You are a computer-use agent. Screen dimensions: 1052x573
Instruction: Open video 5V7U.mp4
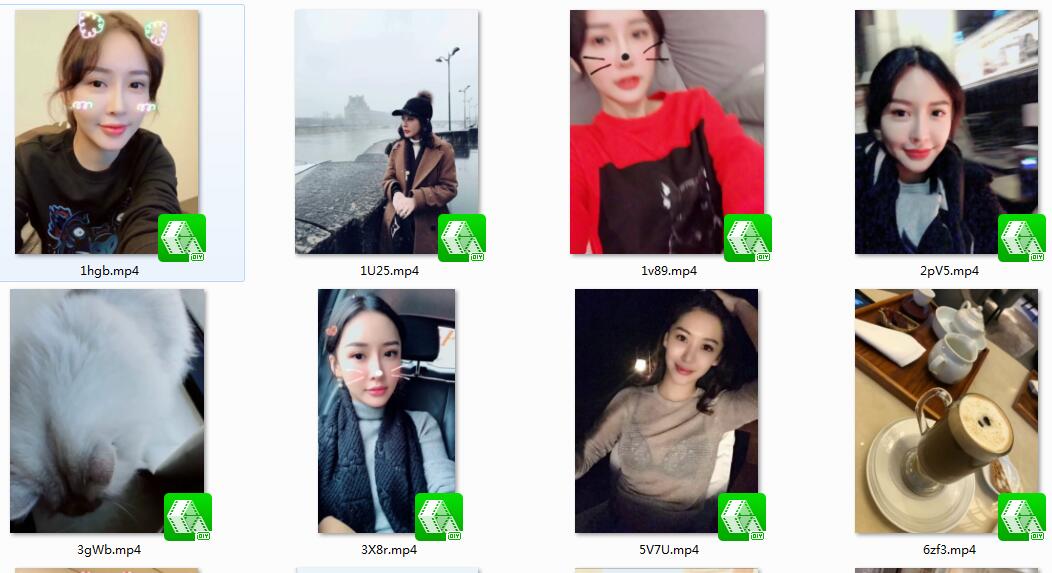(666, 410)
